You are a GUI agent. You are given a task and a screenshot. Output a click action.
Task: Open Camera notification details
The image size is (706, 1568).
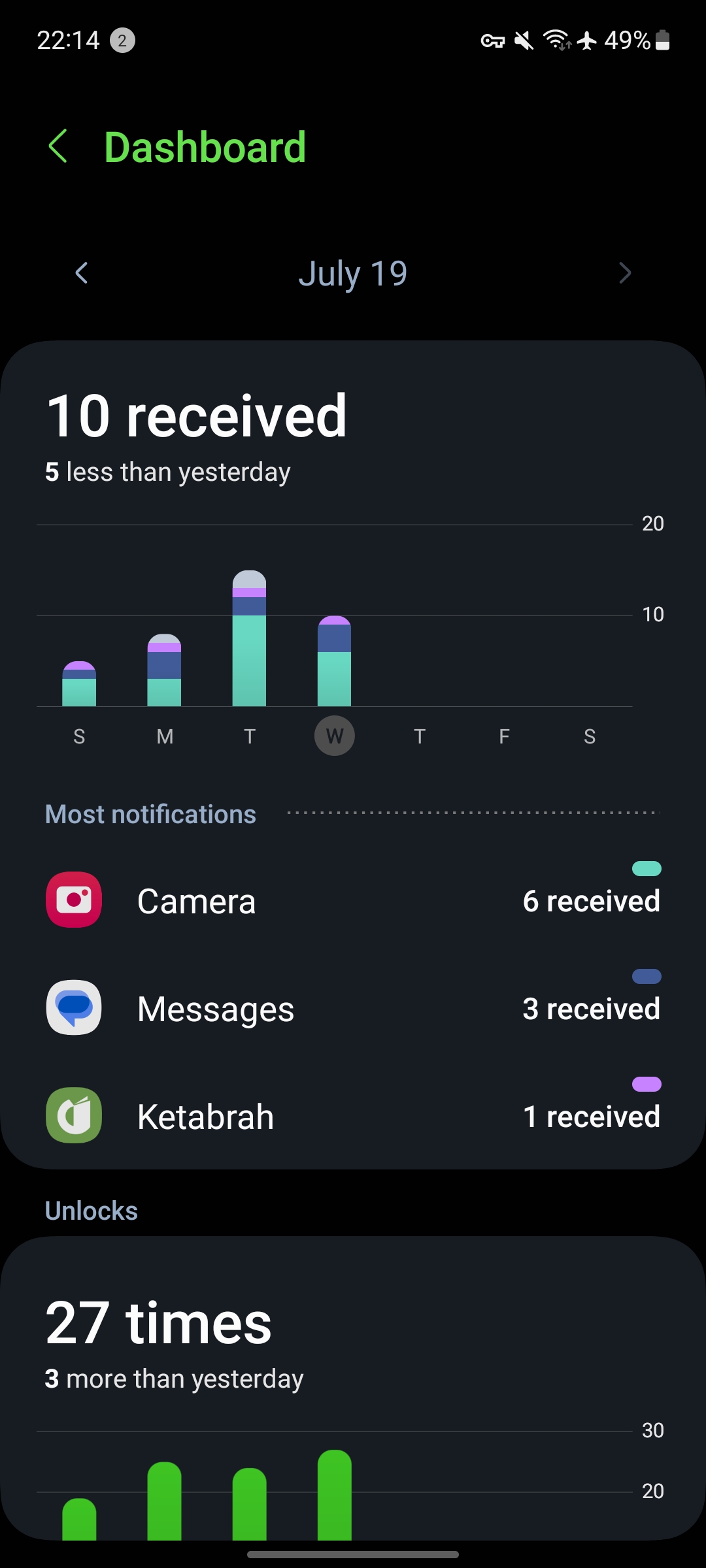pyautogui.click(x=353, y=900)
